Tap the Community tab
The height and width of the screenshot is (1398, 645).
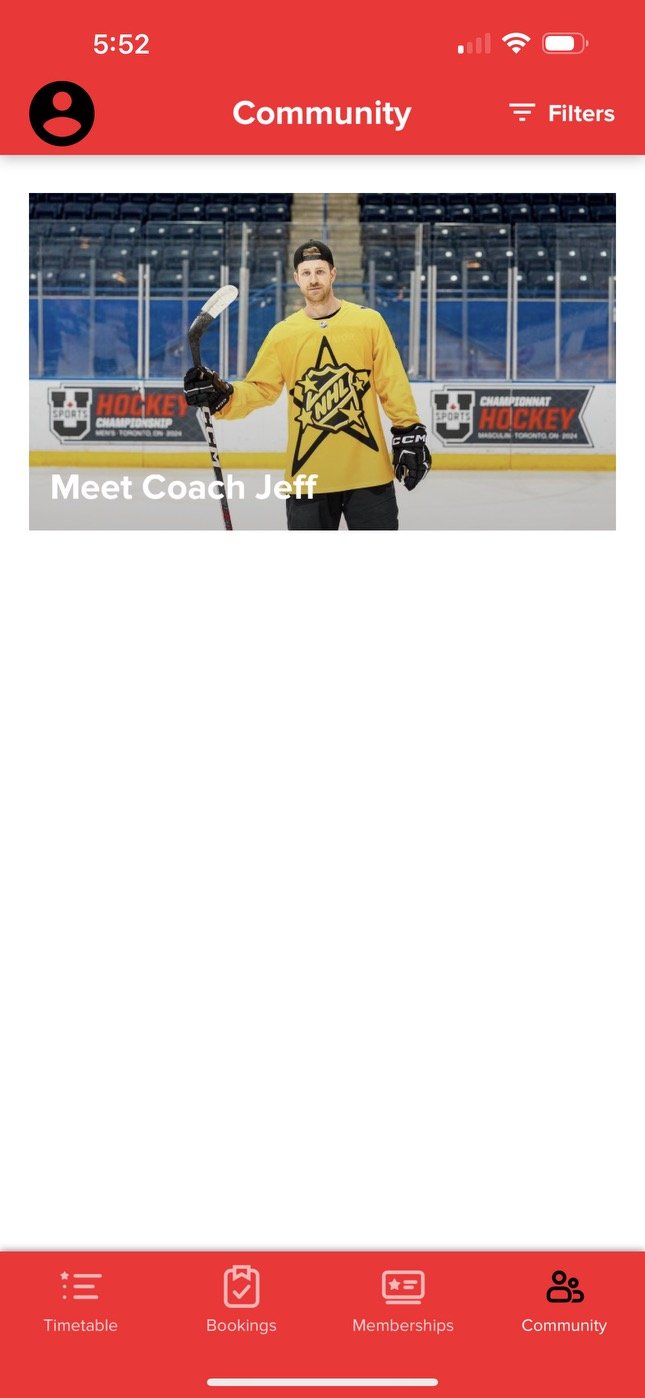[564, 1300]
